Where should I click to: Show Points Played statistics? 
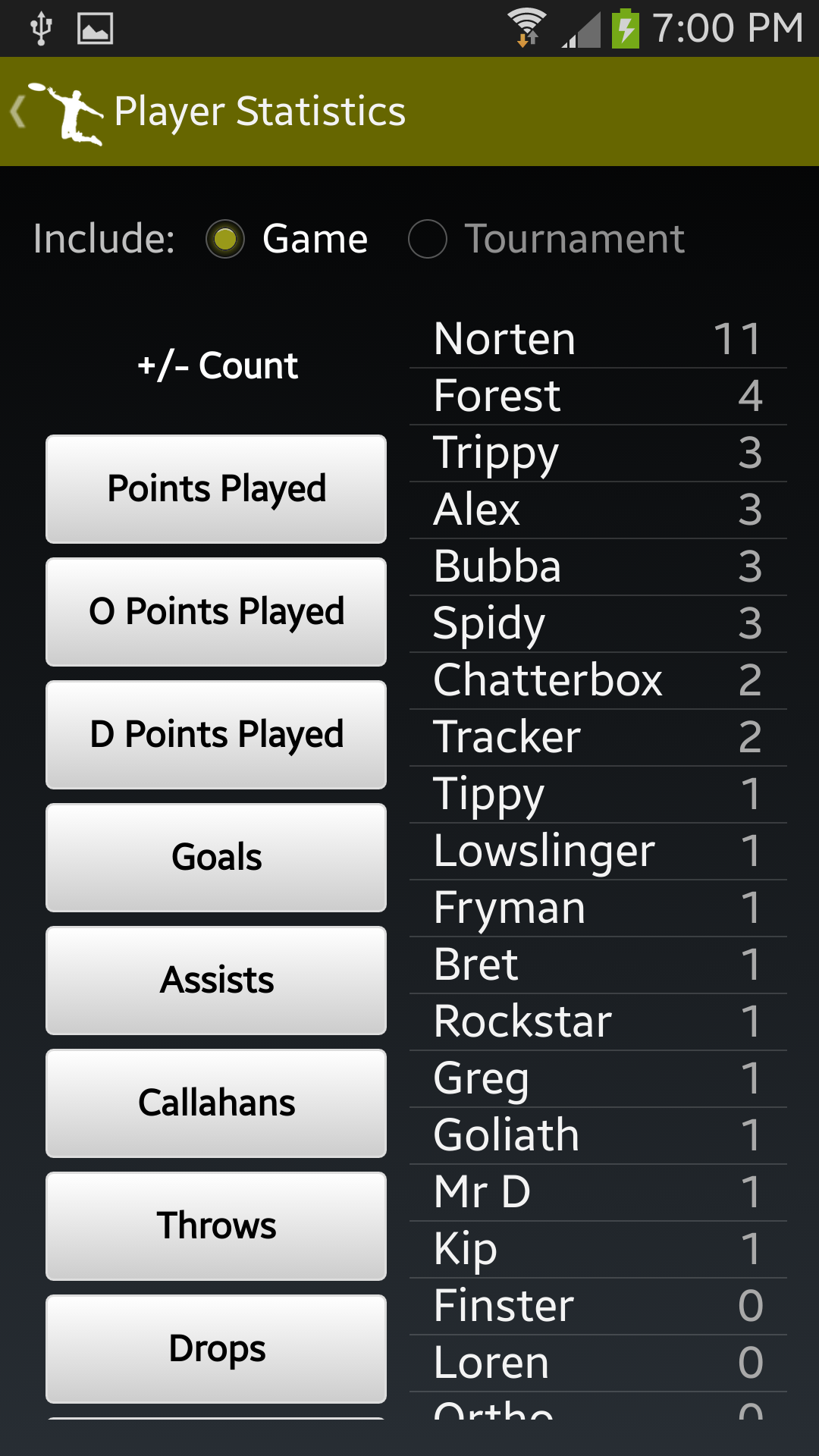pos(216,489)
